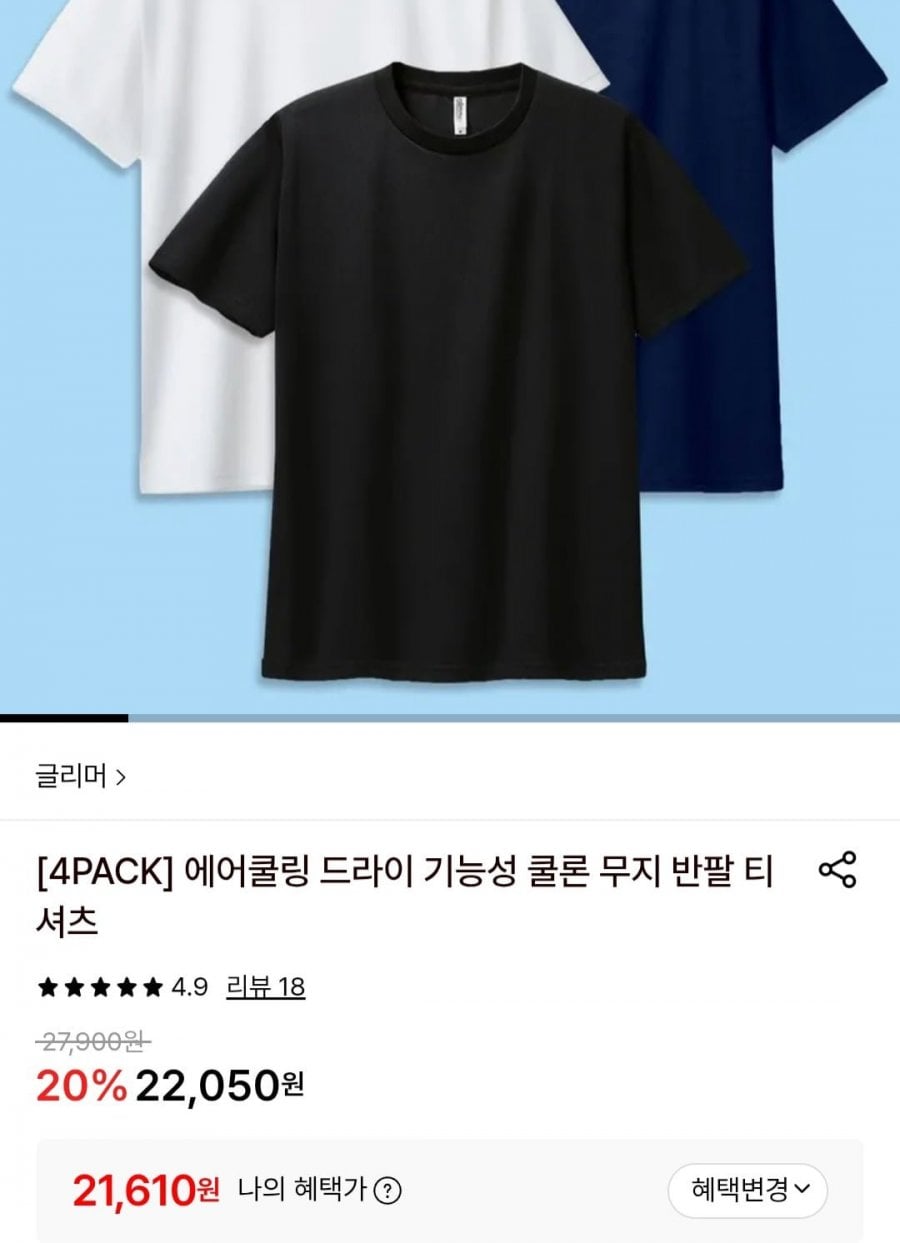Screen dimensions: 900x1243
Task: Open the 글리머 brand store link
Action: click(x=81, y=776)
